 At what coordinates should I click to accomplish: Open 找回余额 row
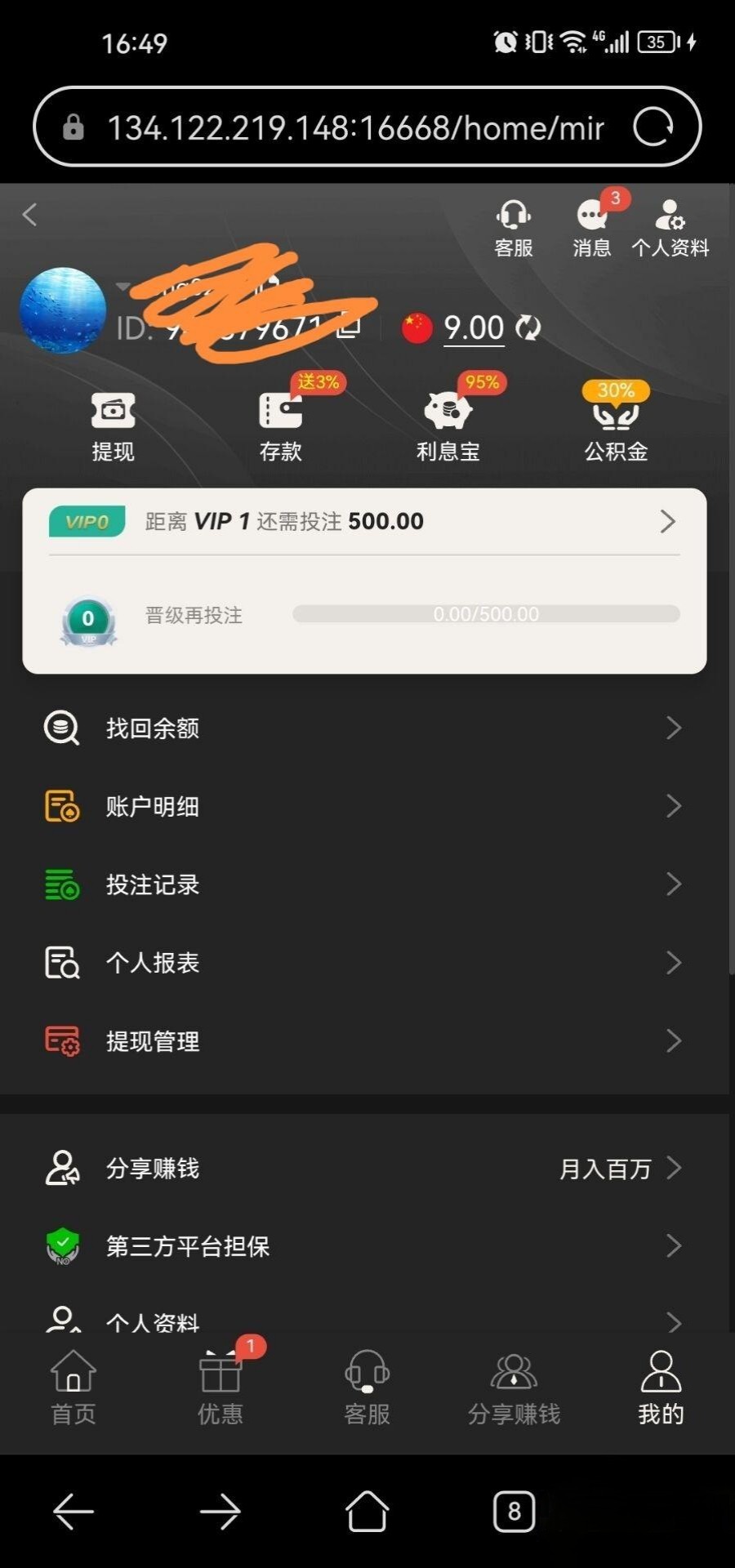(x=364, y=728)
